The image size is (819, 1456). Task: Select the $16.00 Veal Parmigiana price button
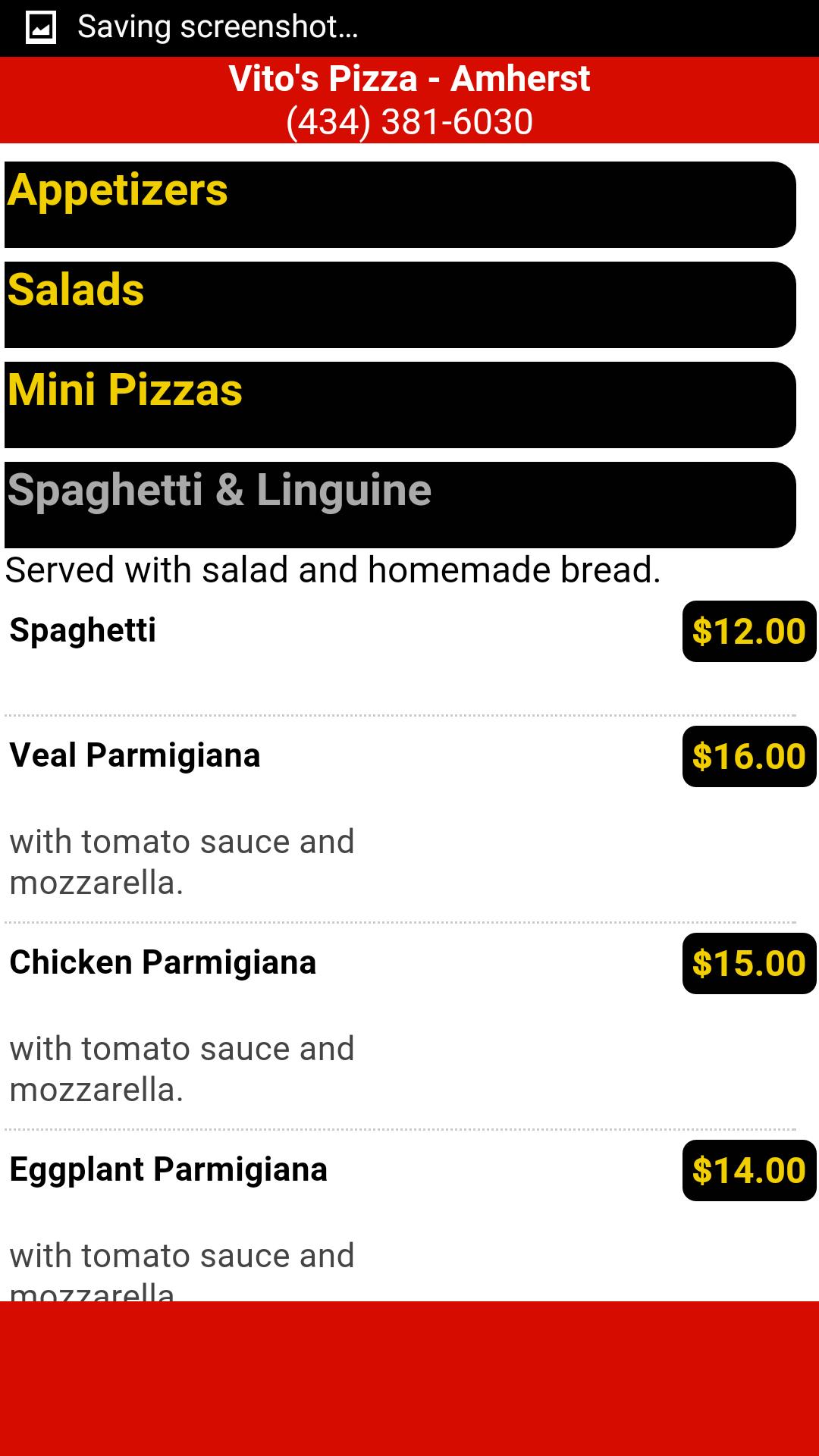tap(749, 757)
